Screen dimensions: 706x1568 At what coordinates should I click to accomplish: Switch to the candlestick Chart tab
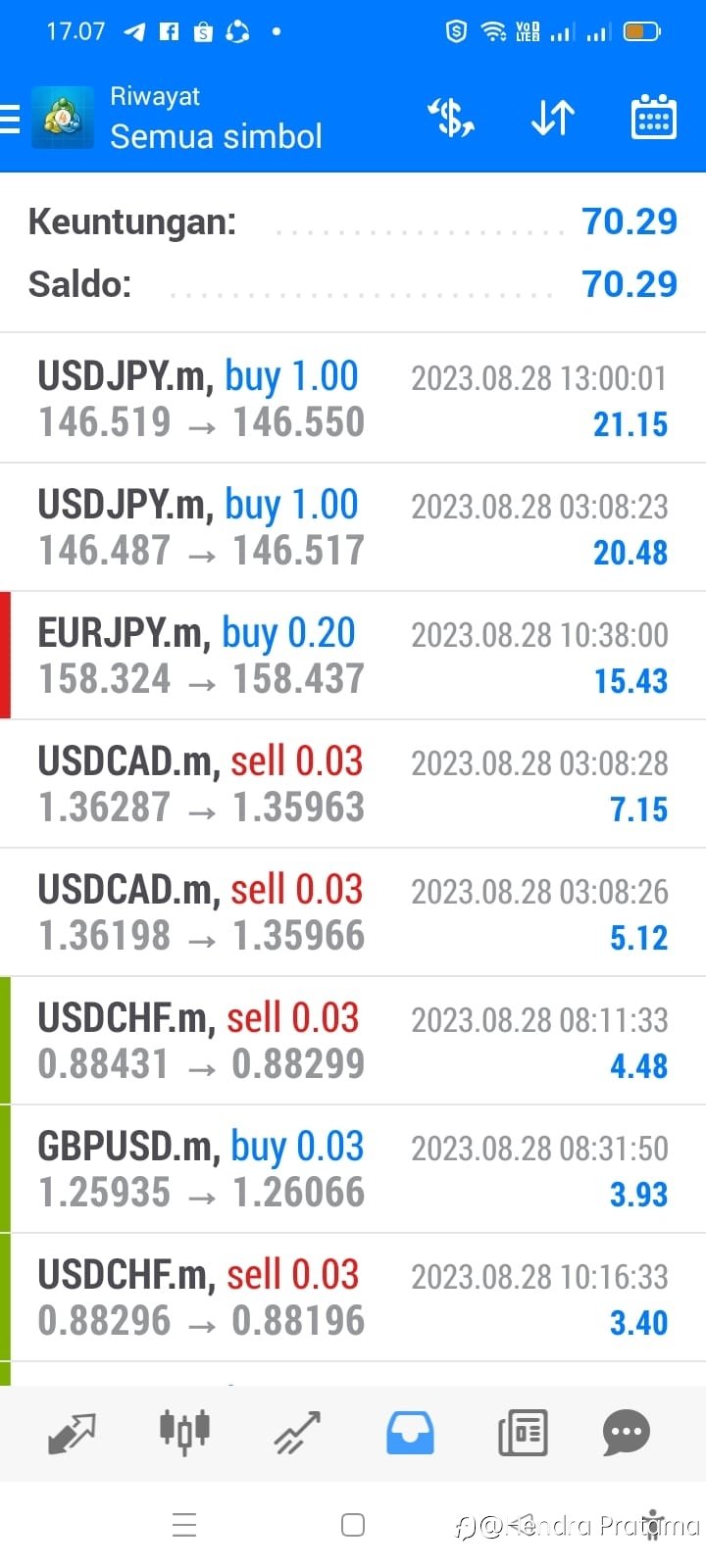[x=184, y=1432]
